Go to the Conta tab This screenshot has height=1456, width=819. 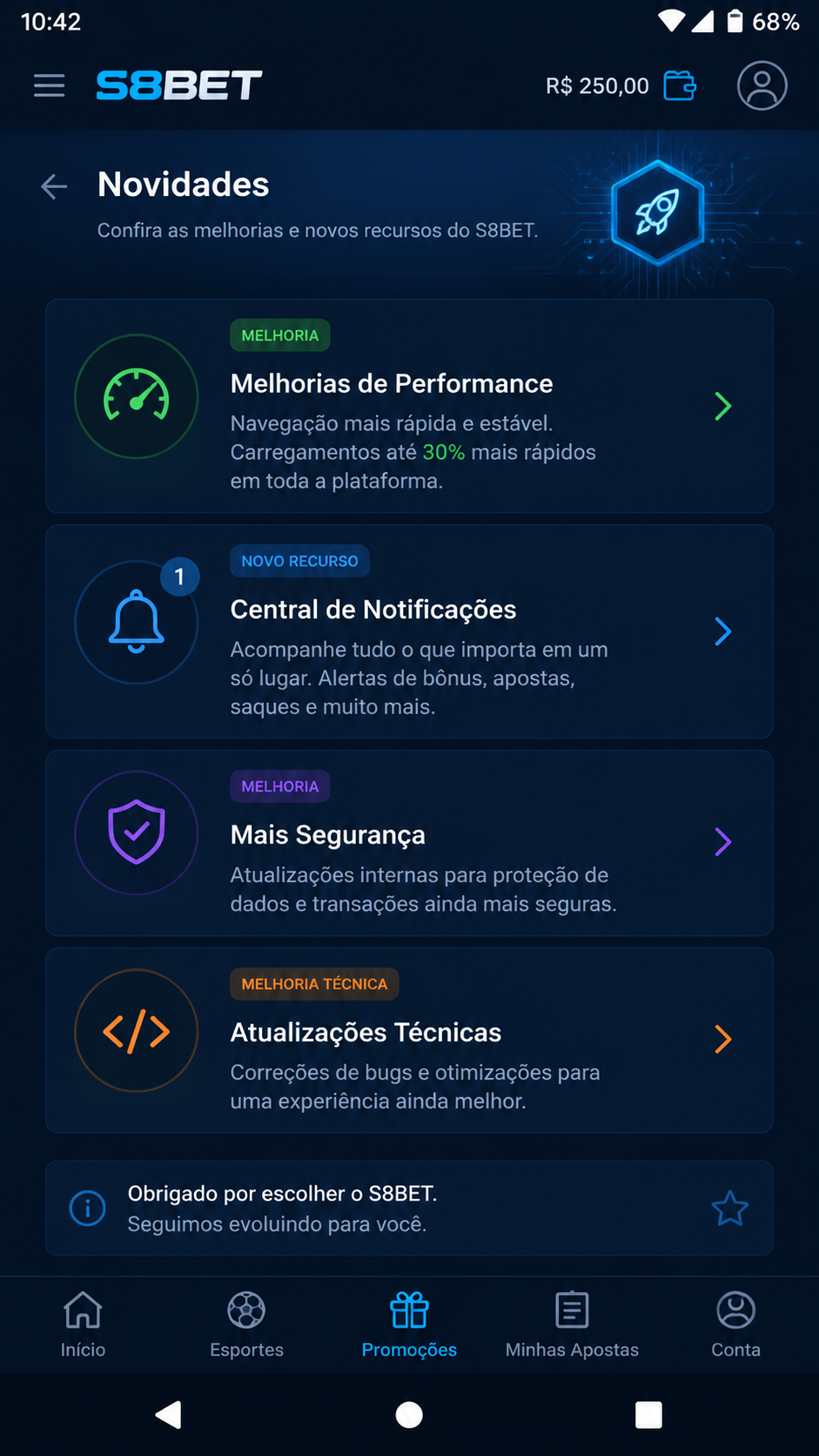click(735, 1325)
